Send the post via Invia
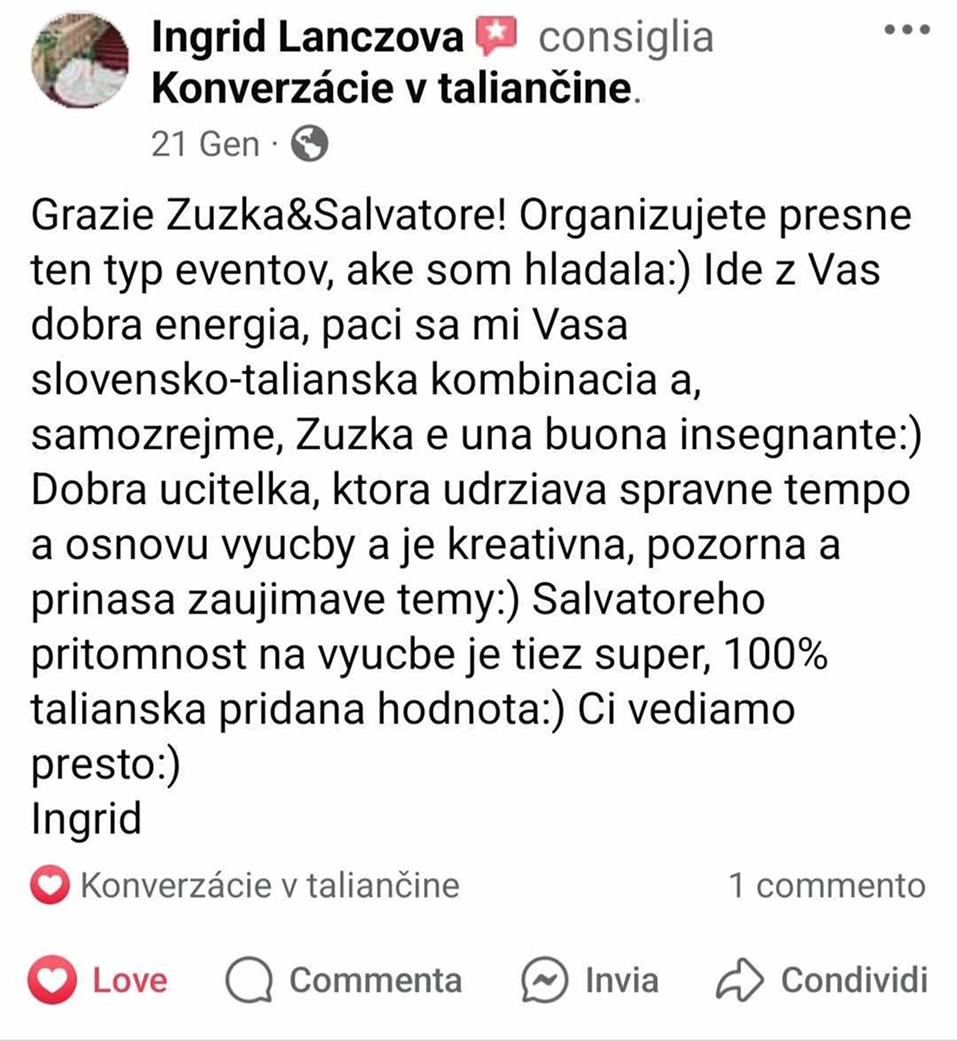Viewport: 957px width, 1041px height. click(590, 980)
